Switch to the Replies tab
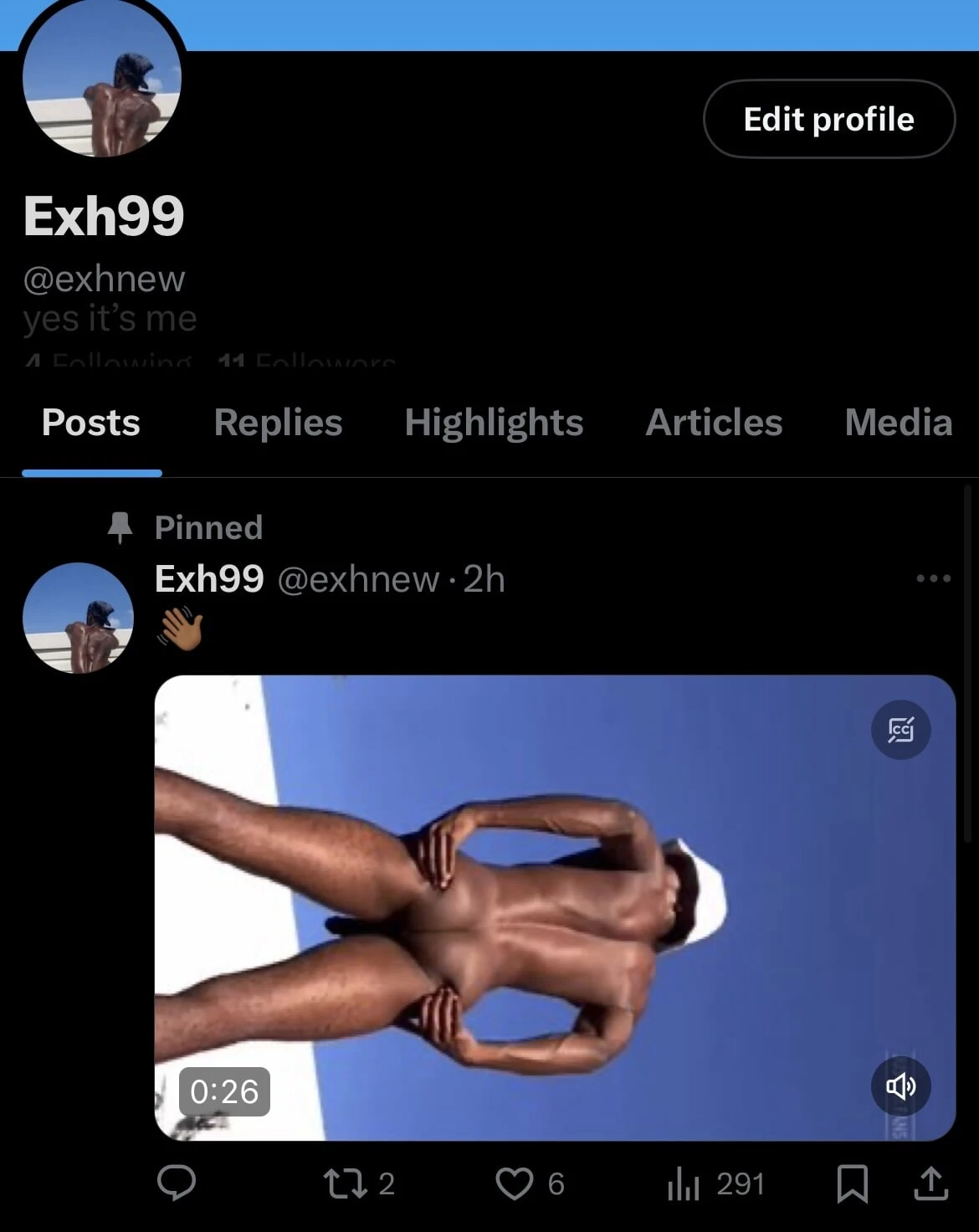The height and width of the screenshot is (1232, 979). point(278,423)
